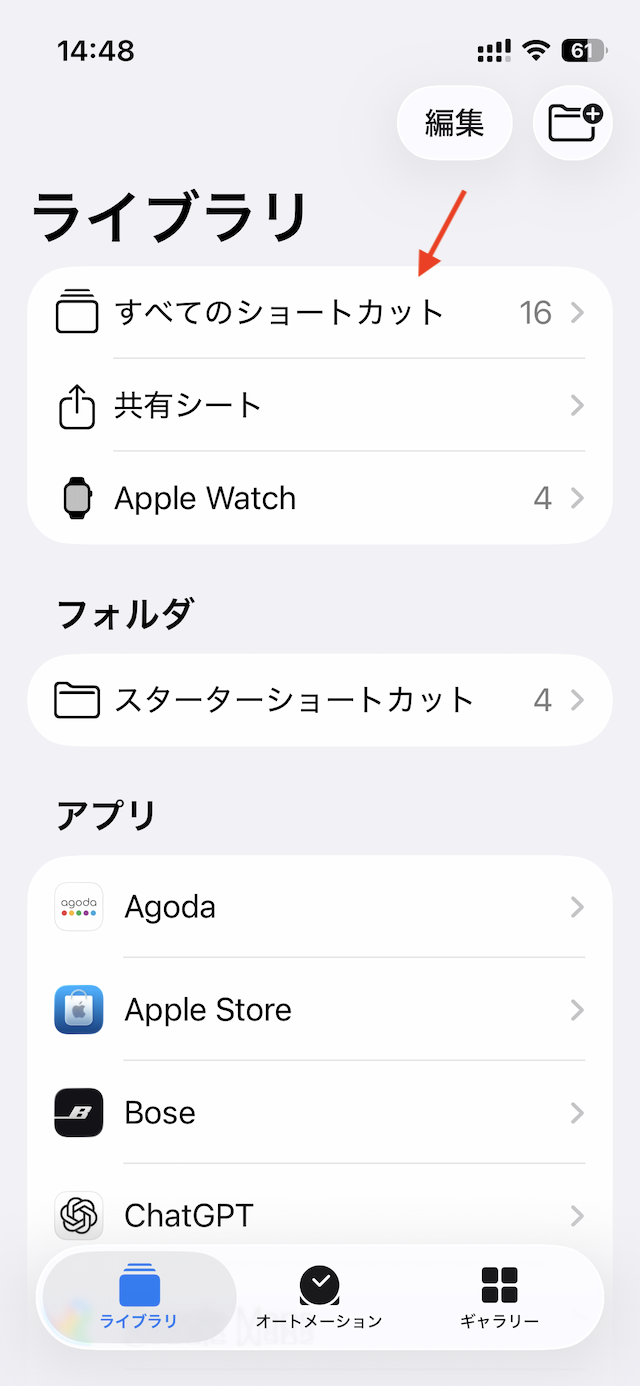Select the ライブラリ tab

click(x=139, y=1297)
